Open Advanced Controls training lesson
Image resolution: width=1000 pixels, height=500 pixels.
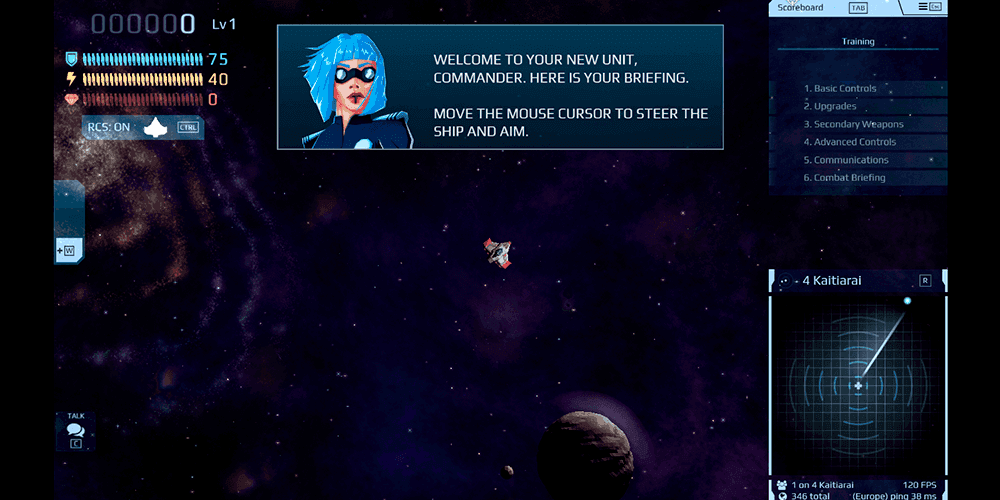(x=855, y=142)
